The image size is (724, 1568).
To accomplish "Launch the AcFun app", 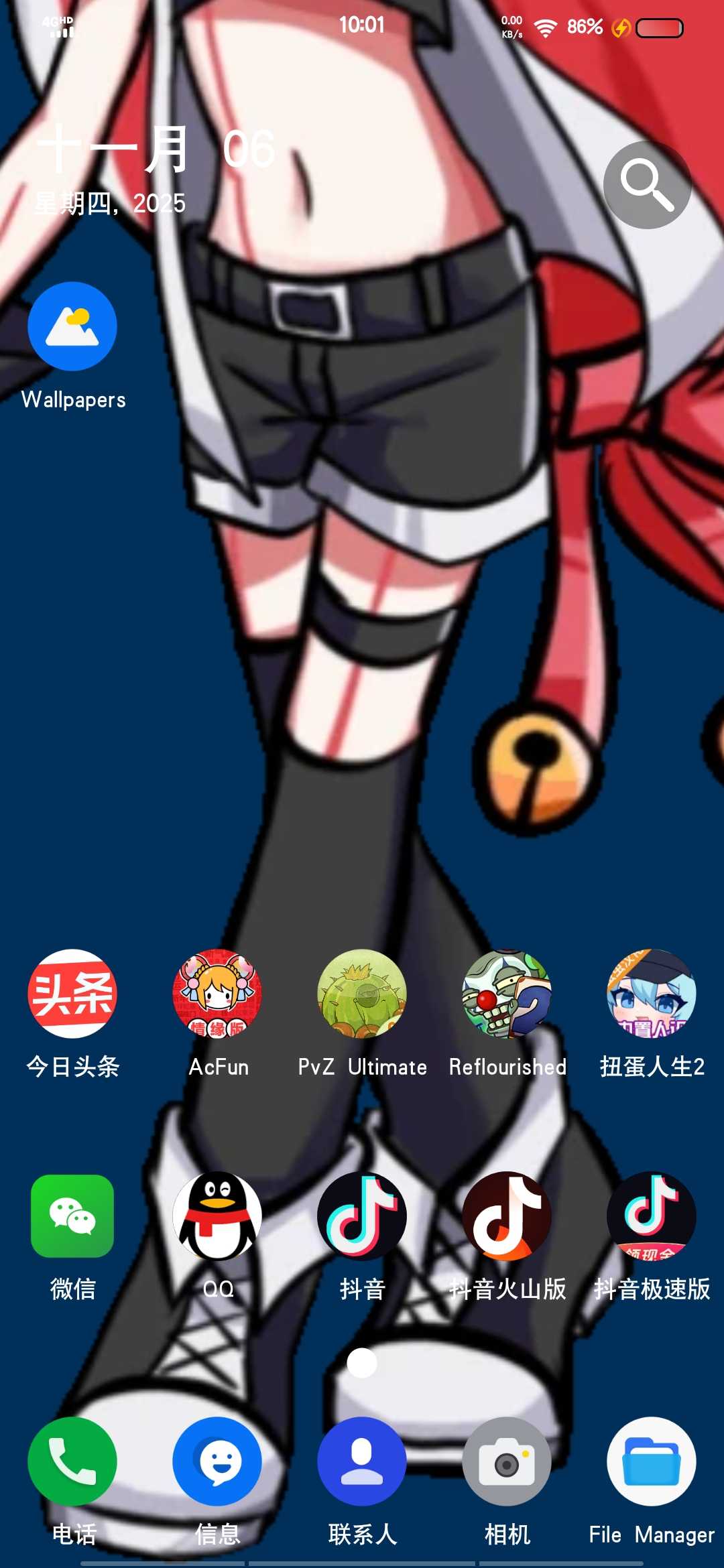I will [x=217, y=993].
